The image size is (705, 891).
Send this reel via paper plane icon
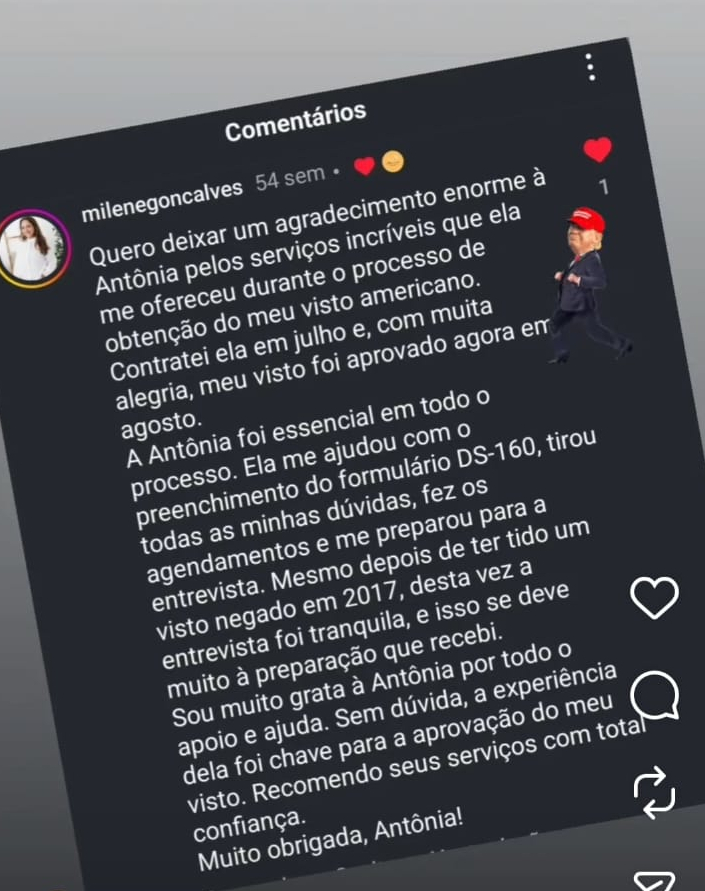point(657,881)
